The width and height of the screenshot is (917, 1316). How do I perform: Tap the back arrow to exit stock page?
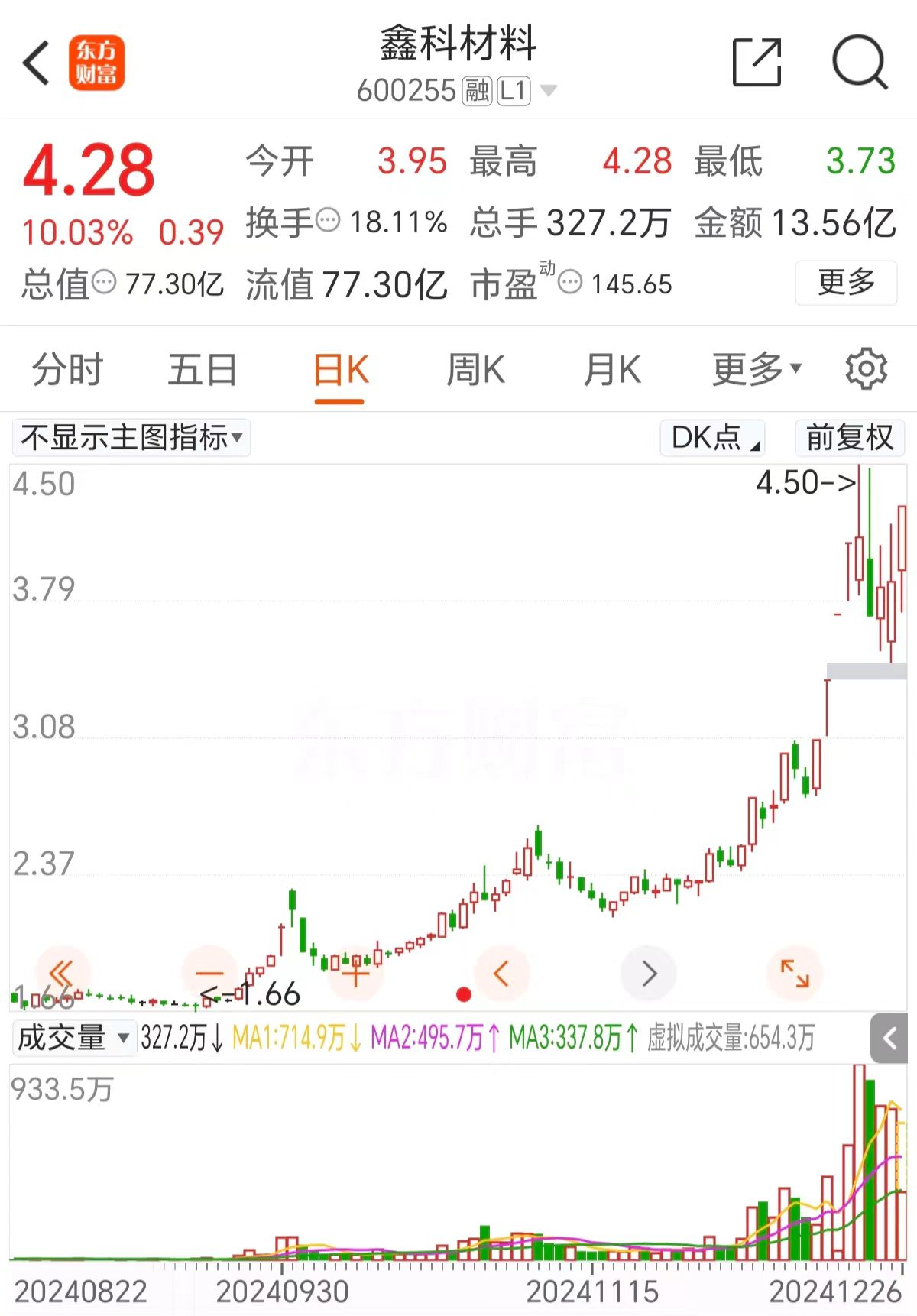pyautogui.click(x=36, y=64)
